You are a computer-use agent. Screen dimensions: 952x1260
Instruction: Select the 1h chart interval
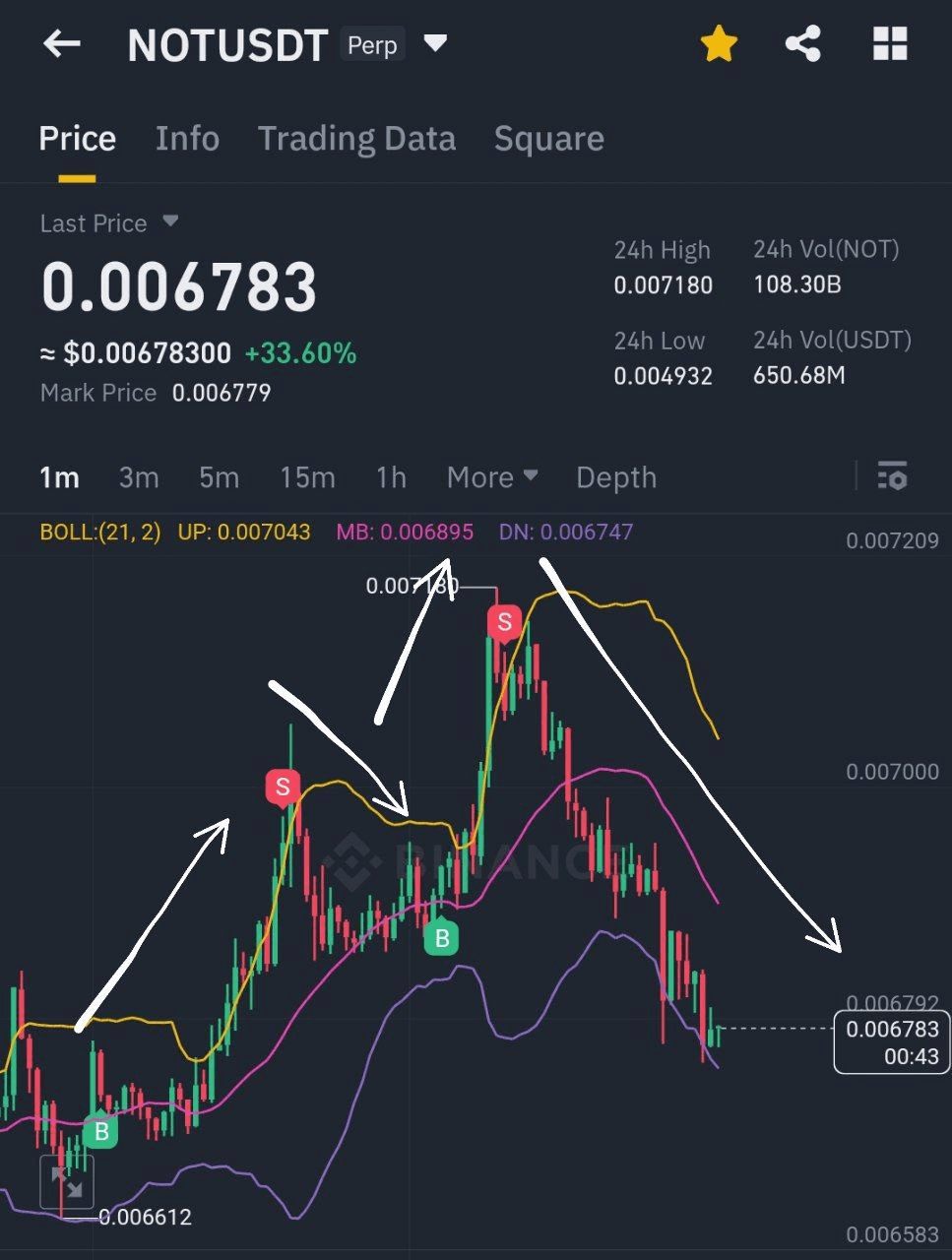pos(391,477)
